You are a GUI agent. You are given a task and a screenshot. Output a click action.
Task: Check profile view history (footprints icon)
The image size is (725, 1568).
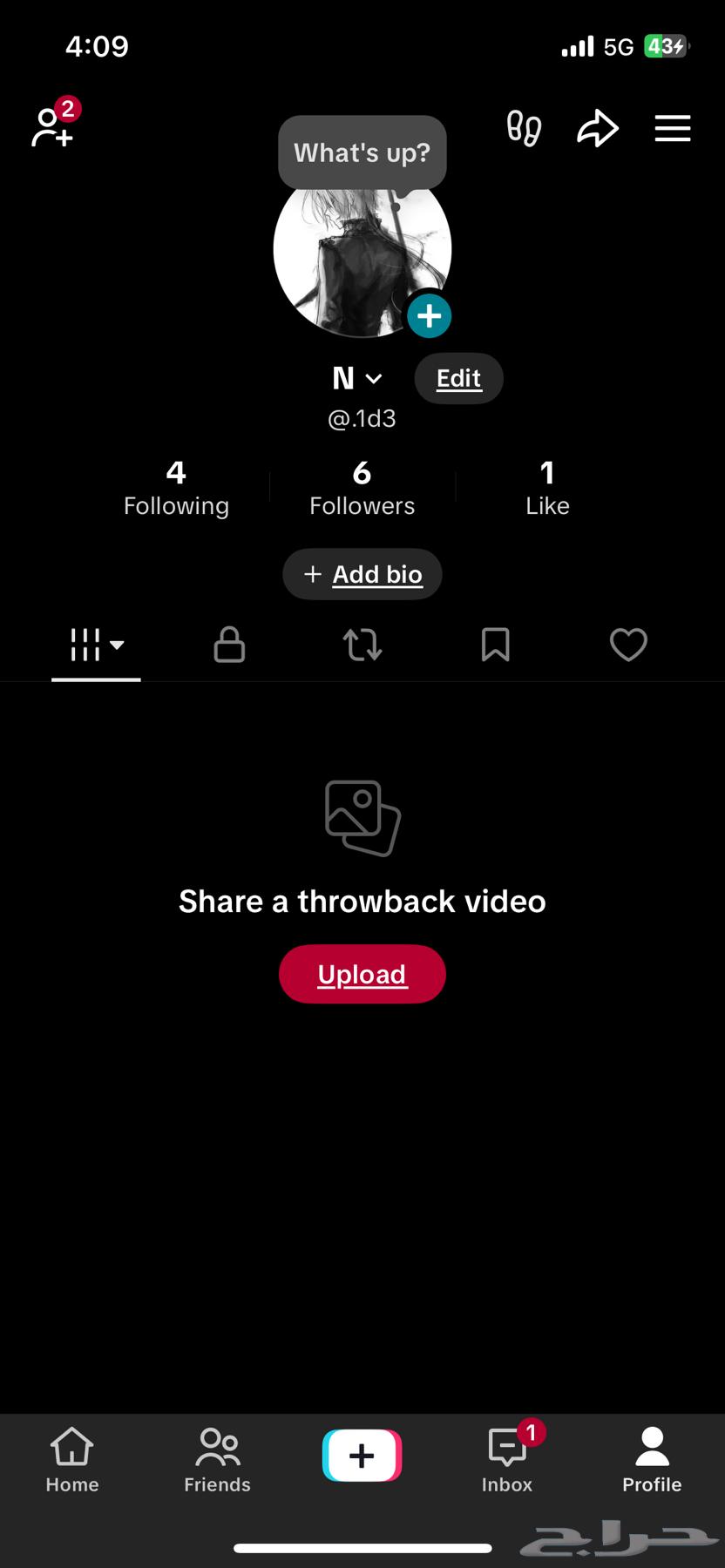(x=523, y=128)
